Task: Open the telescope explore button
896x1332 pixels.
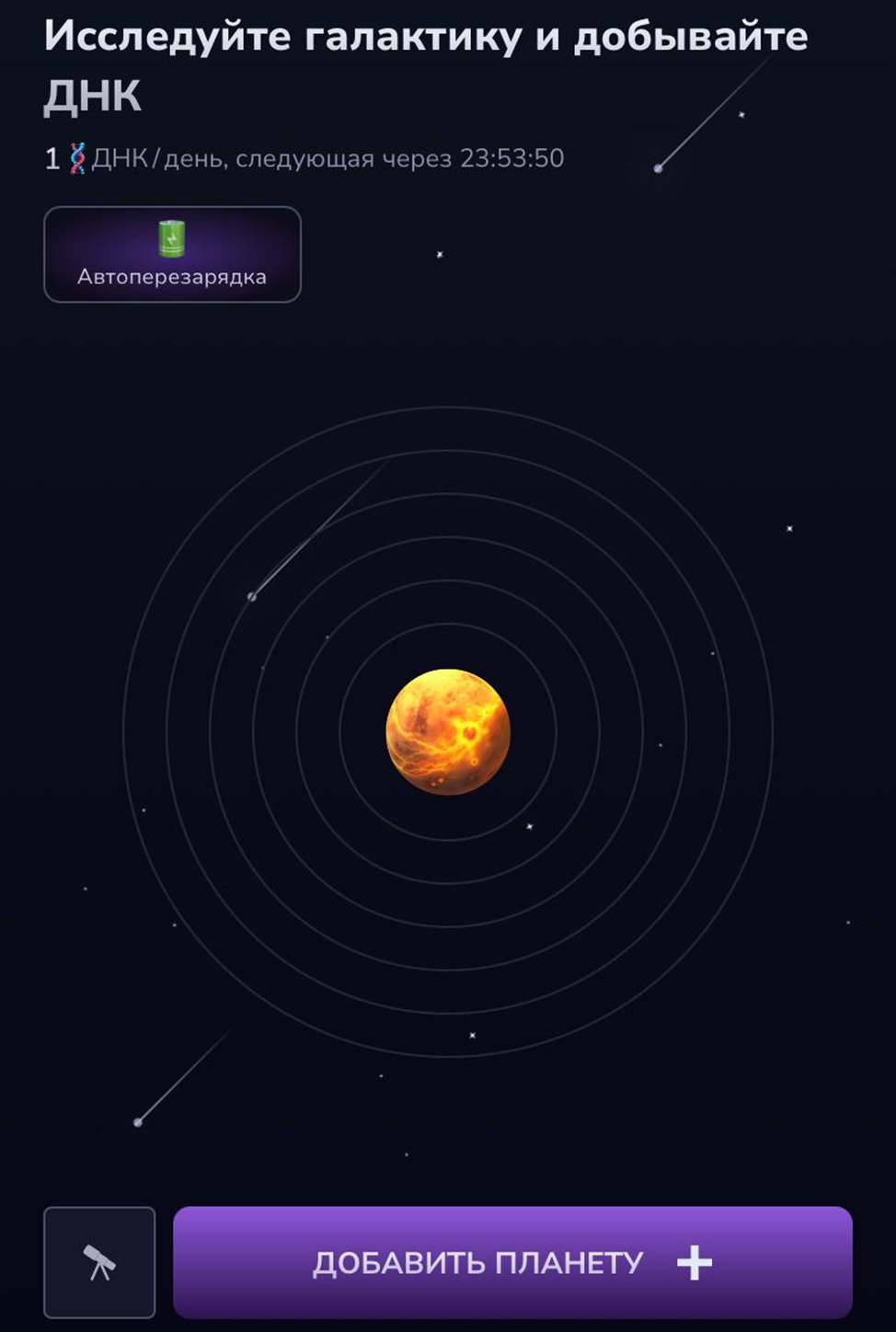Action: (x=99, y=1262)
